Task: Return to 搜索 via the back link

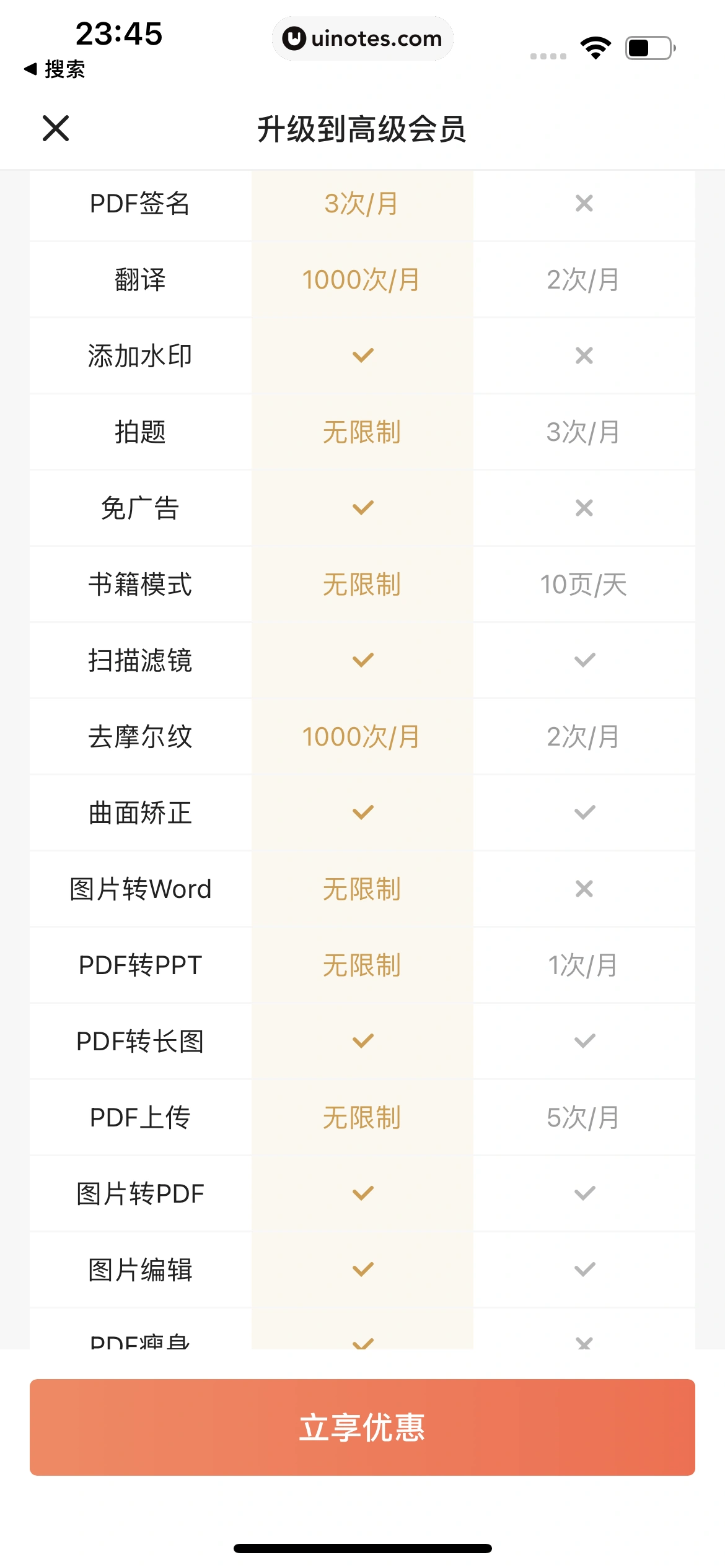Action: click(x=55, y=69)
